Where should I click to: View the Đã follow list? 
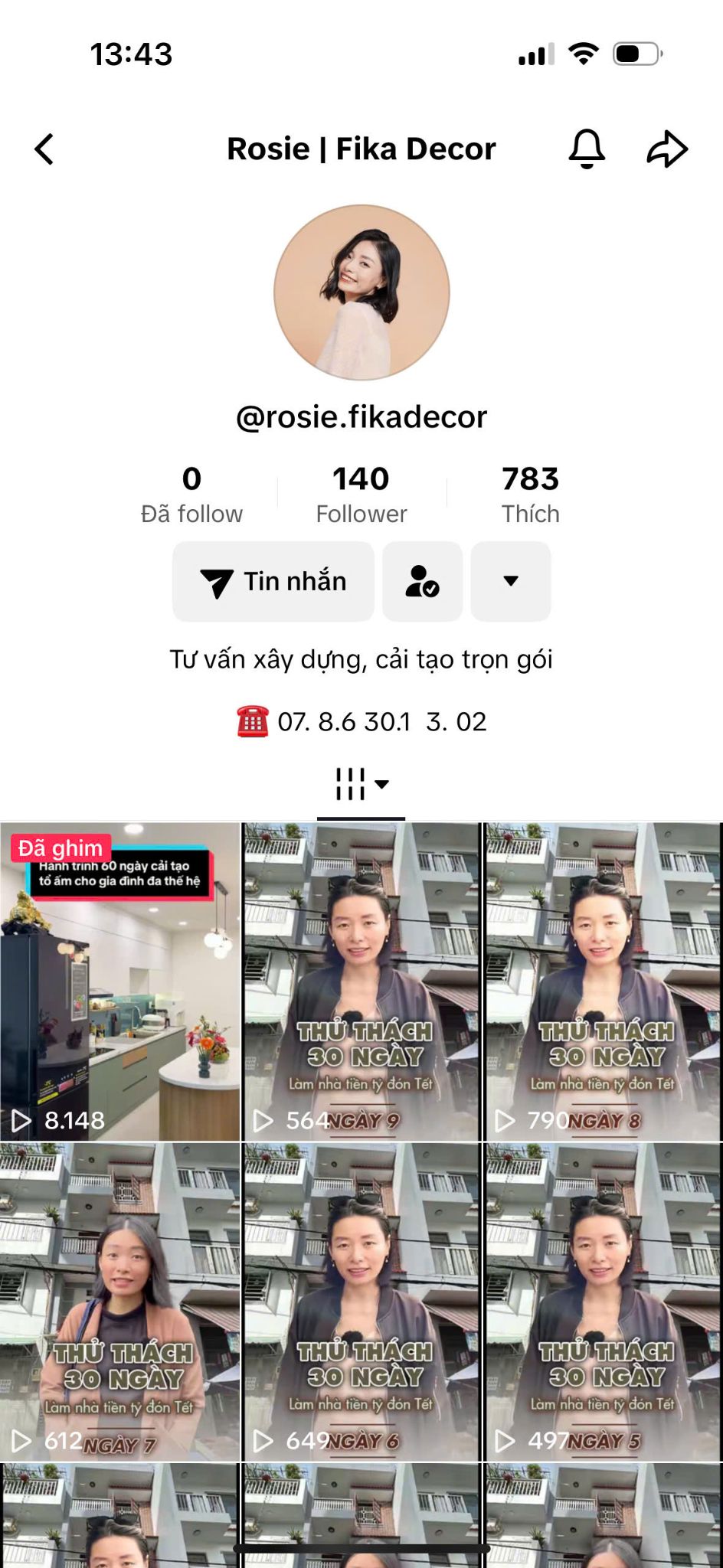pos(191,495)
